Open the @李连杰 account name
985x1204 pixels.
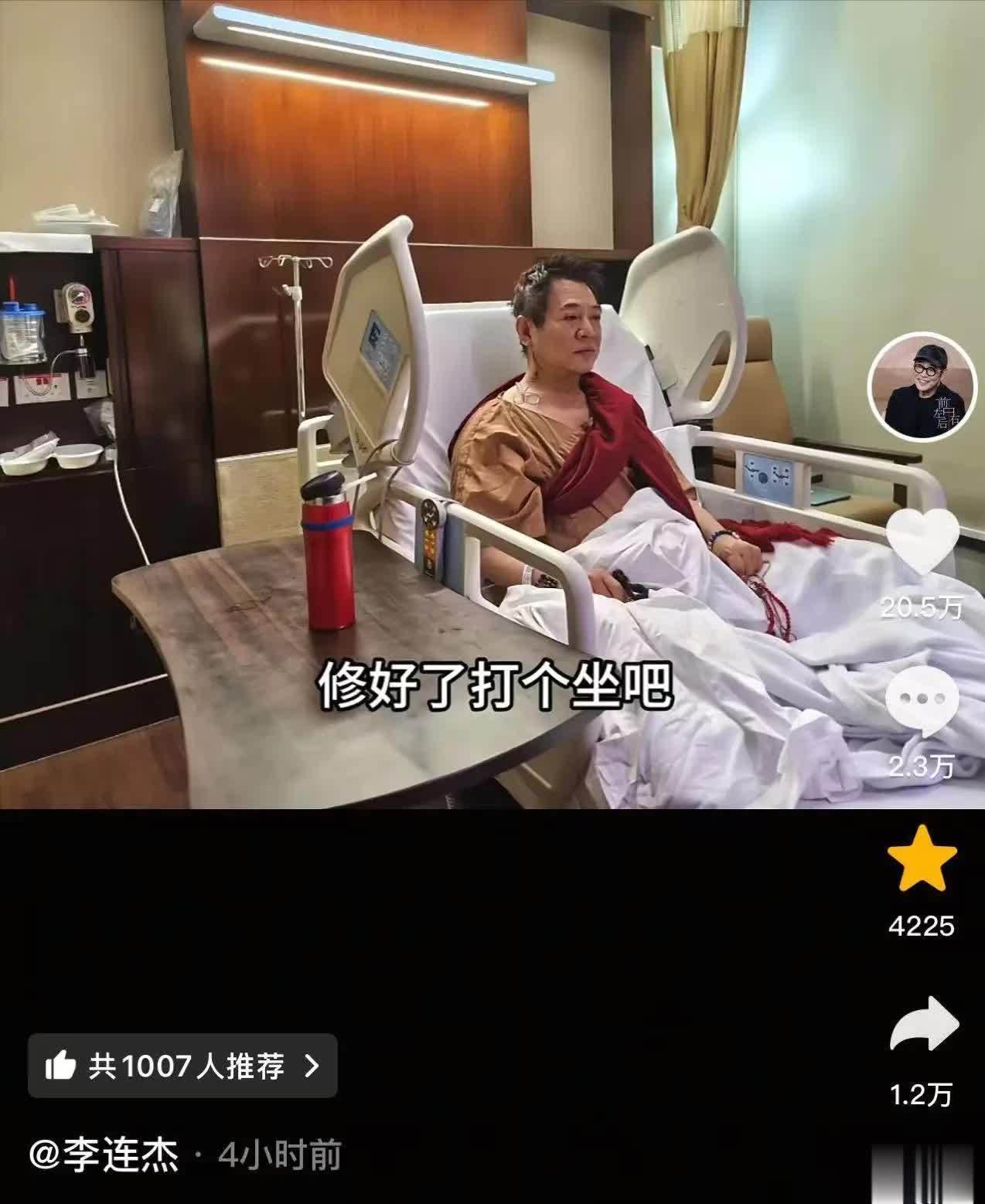(104, 1157)
